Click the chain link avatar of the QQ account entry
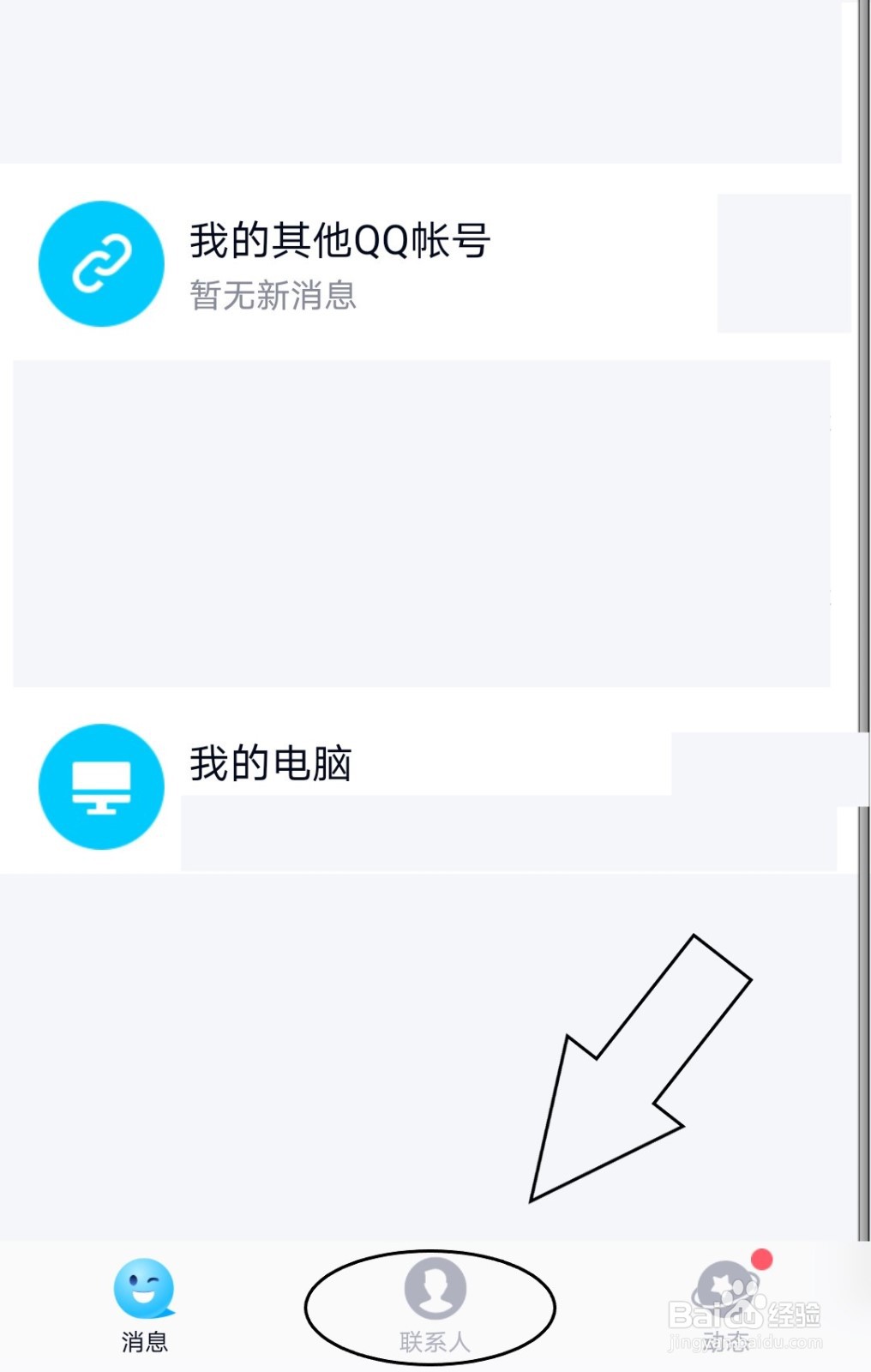The width and height of the screenshot is (871, 1372). coord(100,262)
